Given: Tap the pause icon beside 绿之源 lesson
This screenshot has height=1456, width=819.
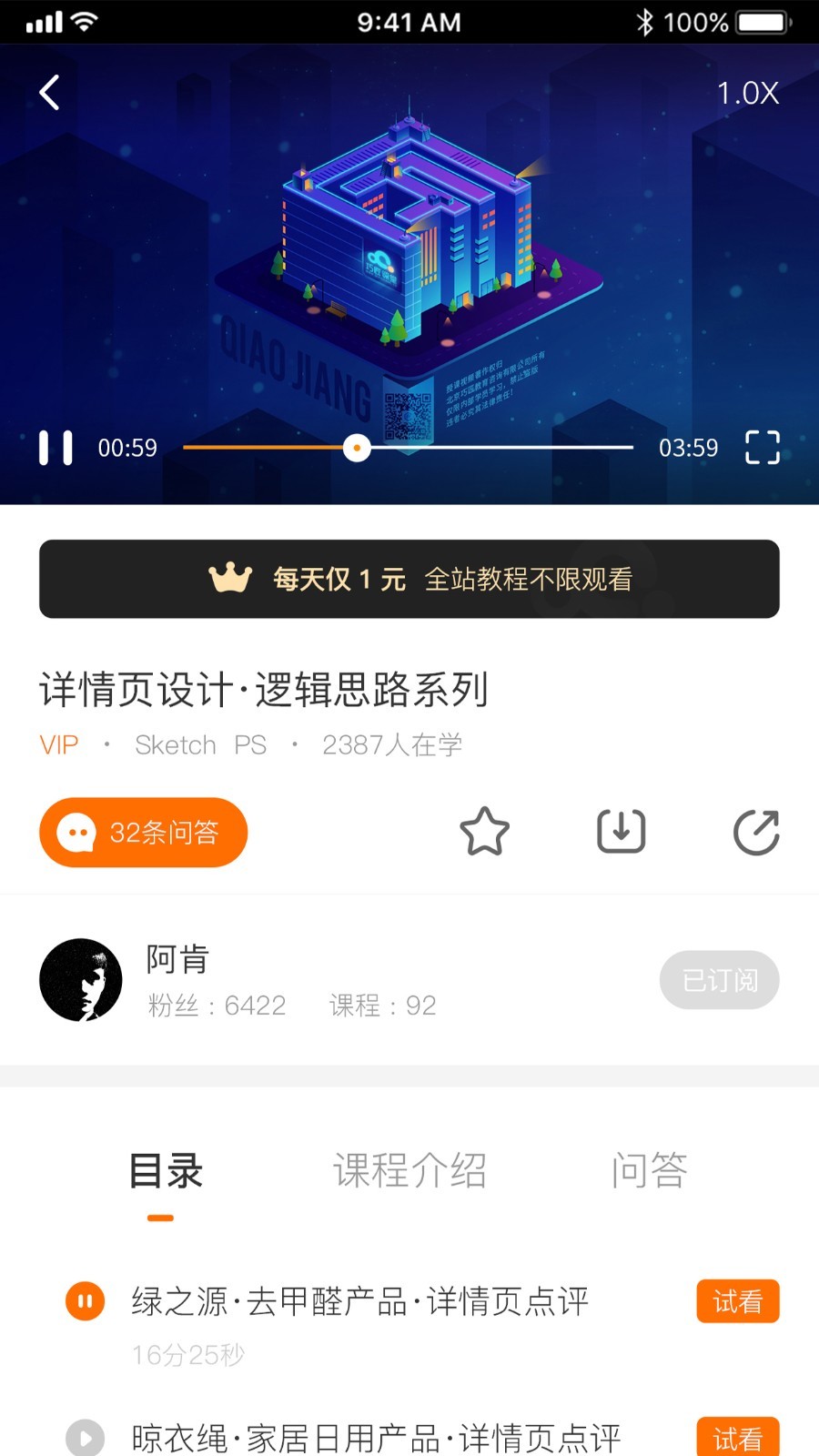Looking at the screenshot, I should pyautogui.click(x=85, y=1301).
